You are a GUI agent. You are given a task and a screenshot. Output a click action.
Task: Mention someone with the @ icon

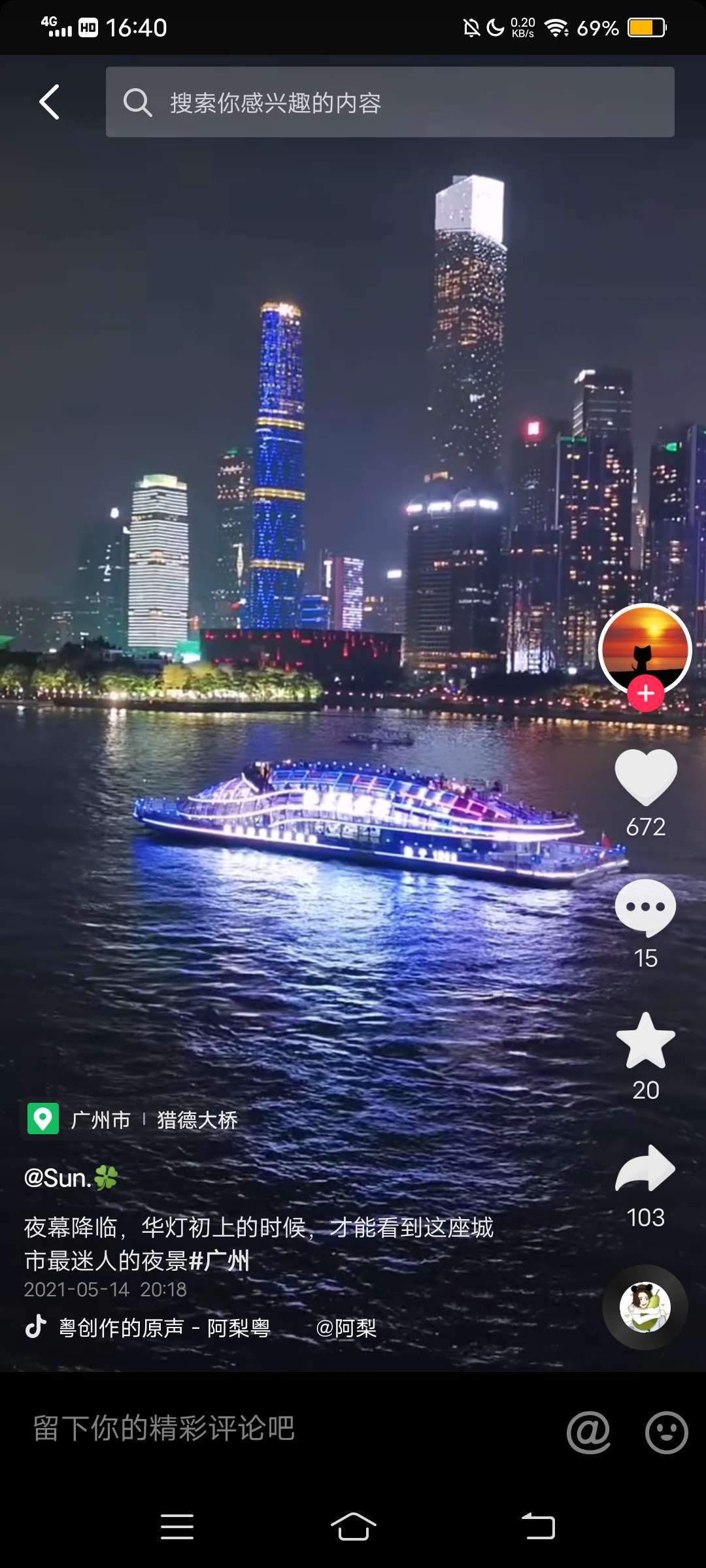click(588, 1432)
